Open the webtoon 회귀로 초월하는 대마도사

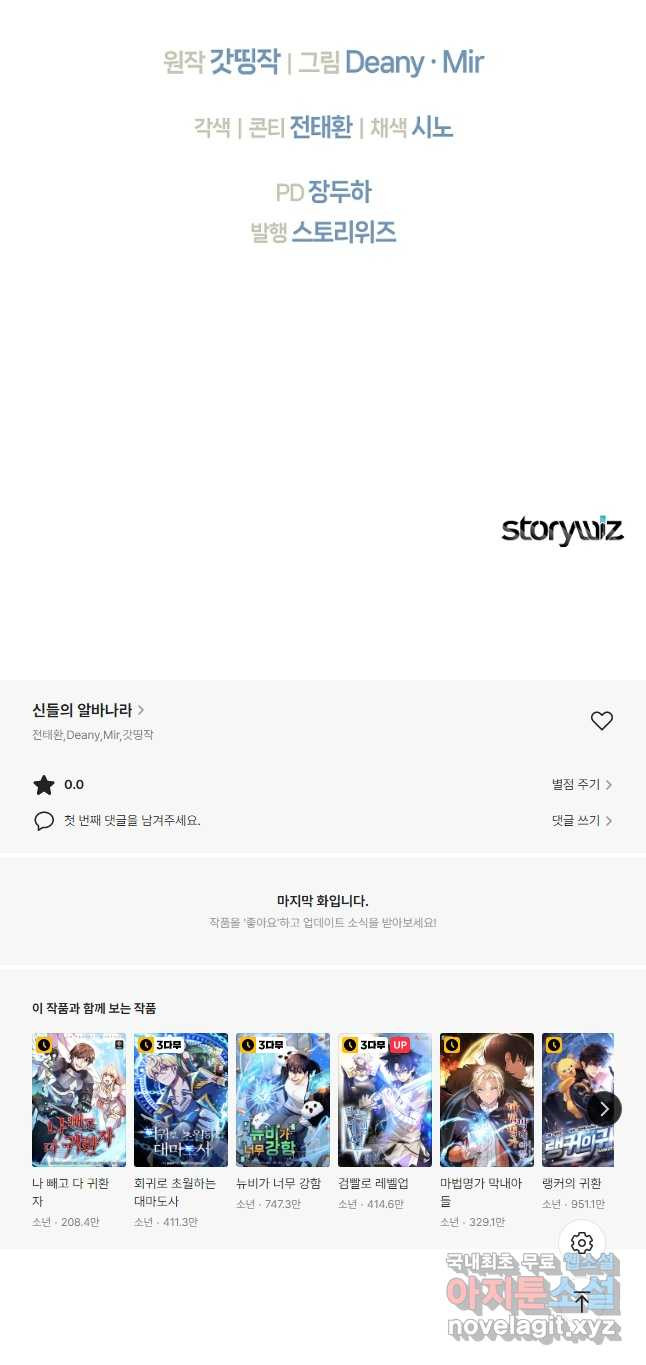181,1100
